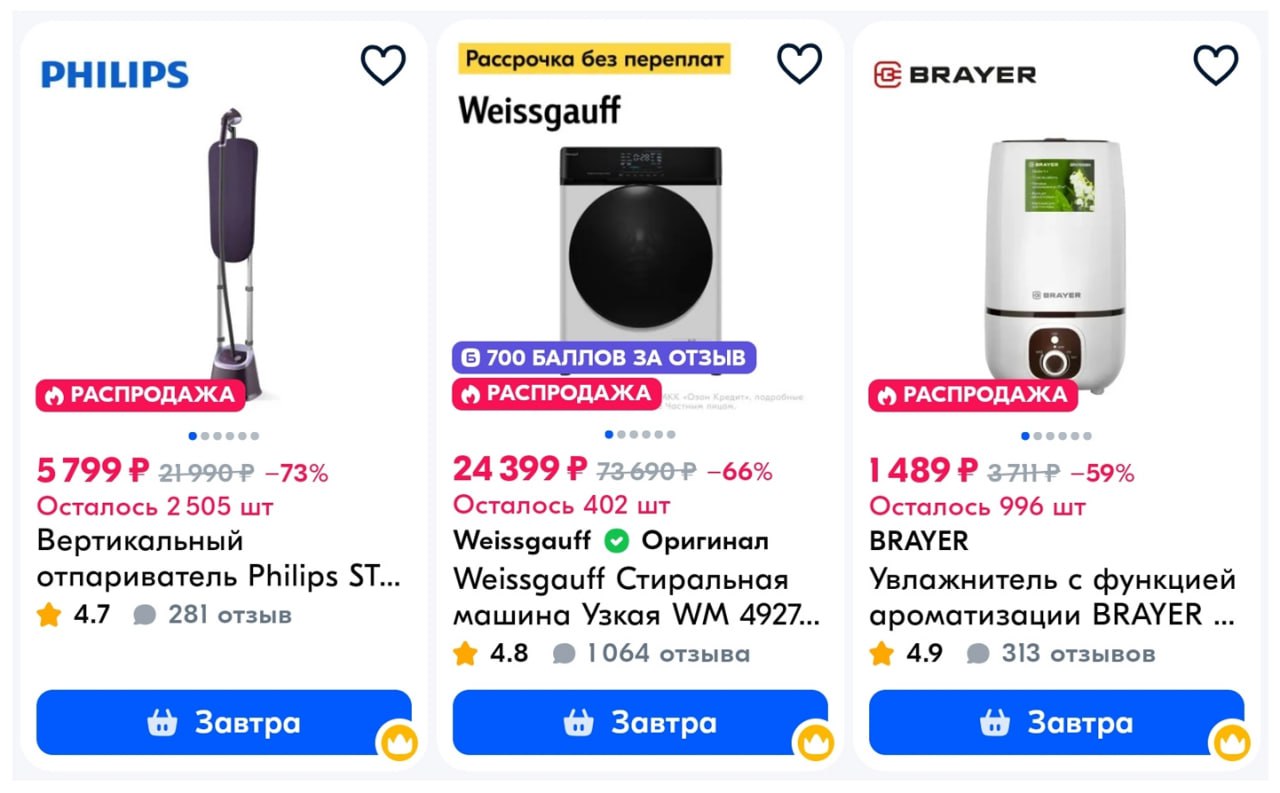Add Philips steamer to cart

(x=224, y=722)
